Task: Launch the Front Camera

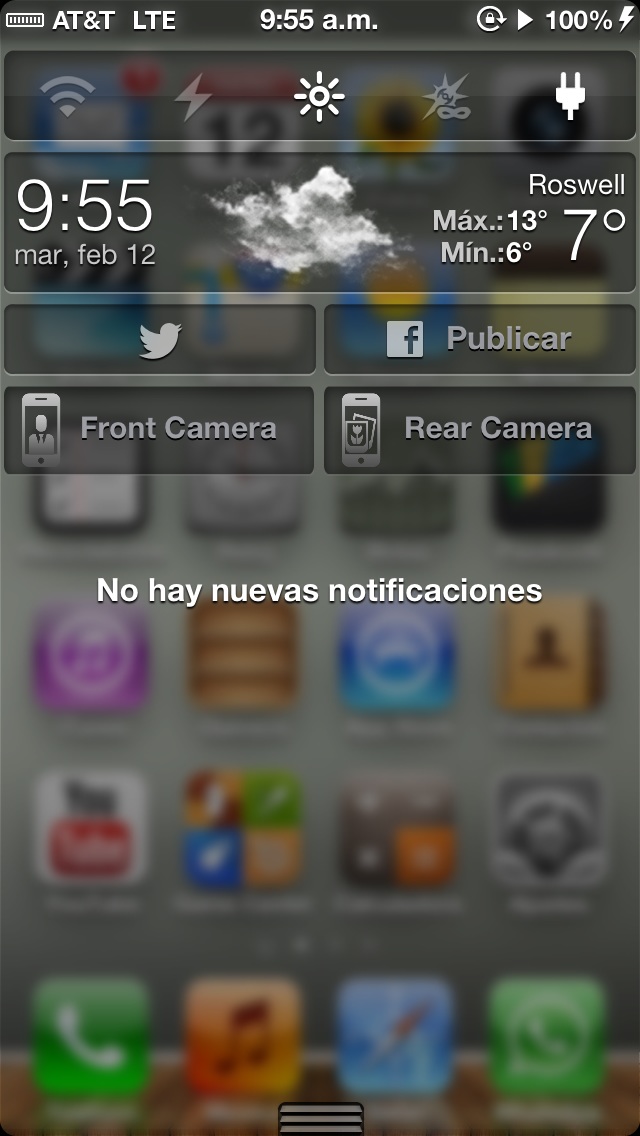Action: click(159, 430)
